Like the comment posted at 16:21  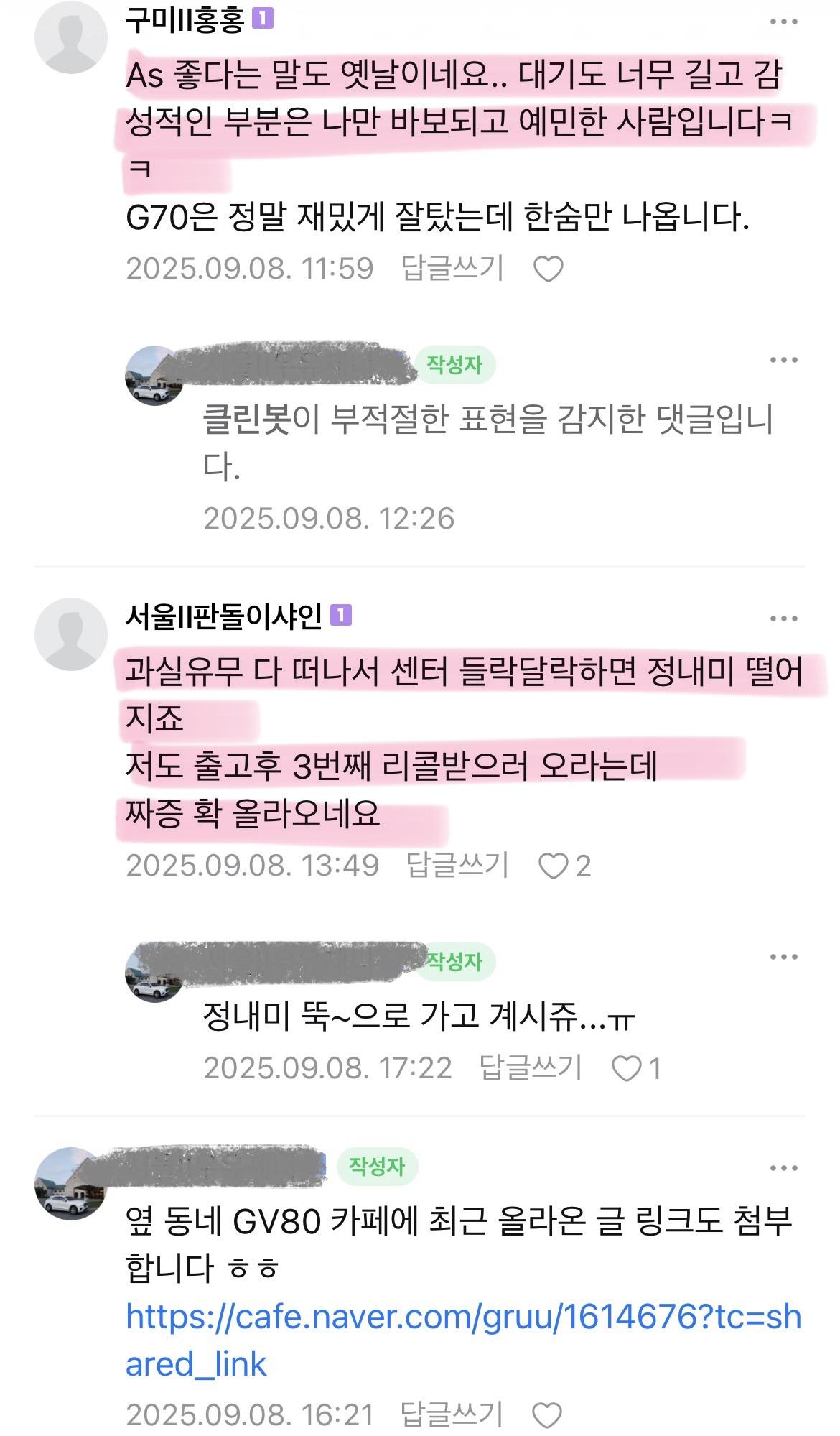(547, 1416)
